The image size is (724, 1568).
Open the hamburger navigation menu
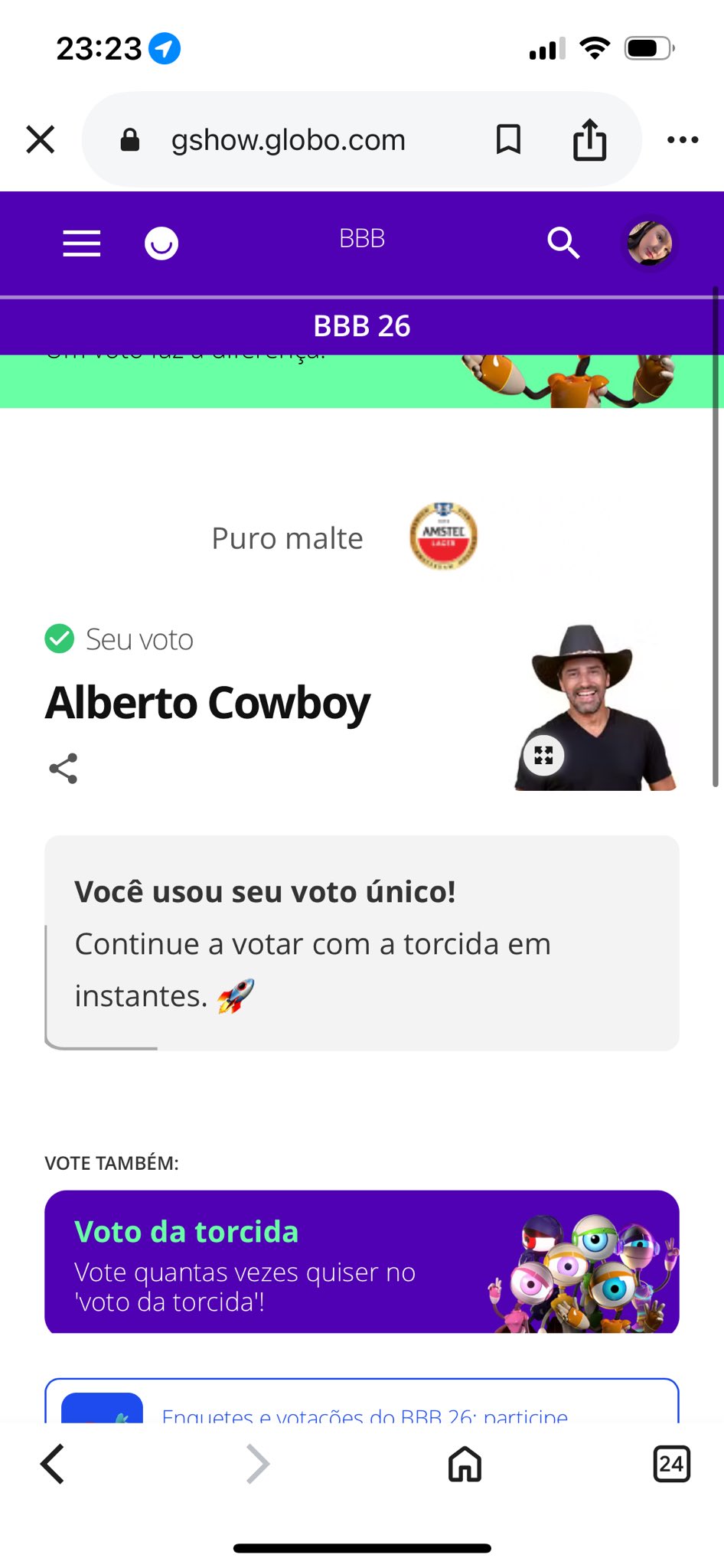(x=82, y=243)
